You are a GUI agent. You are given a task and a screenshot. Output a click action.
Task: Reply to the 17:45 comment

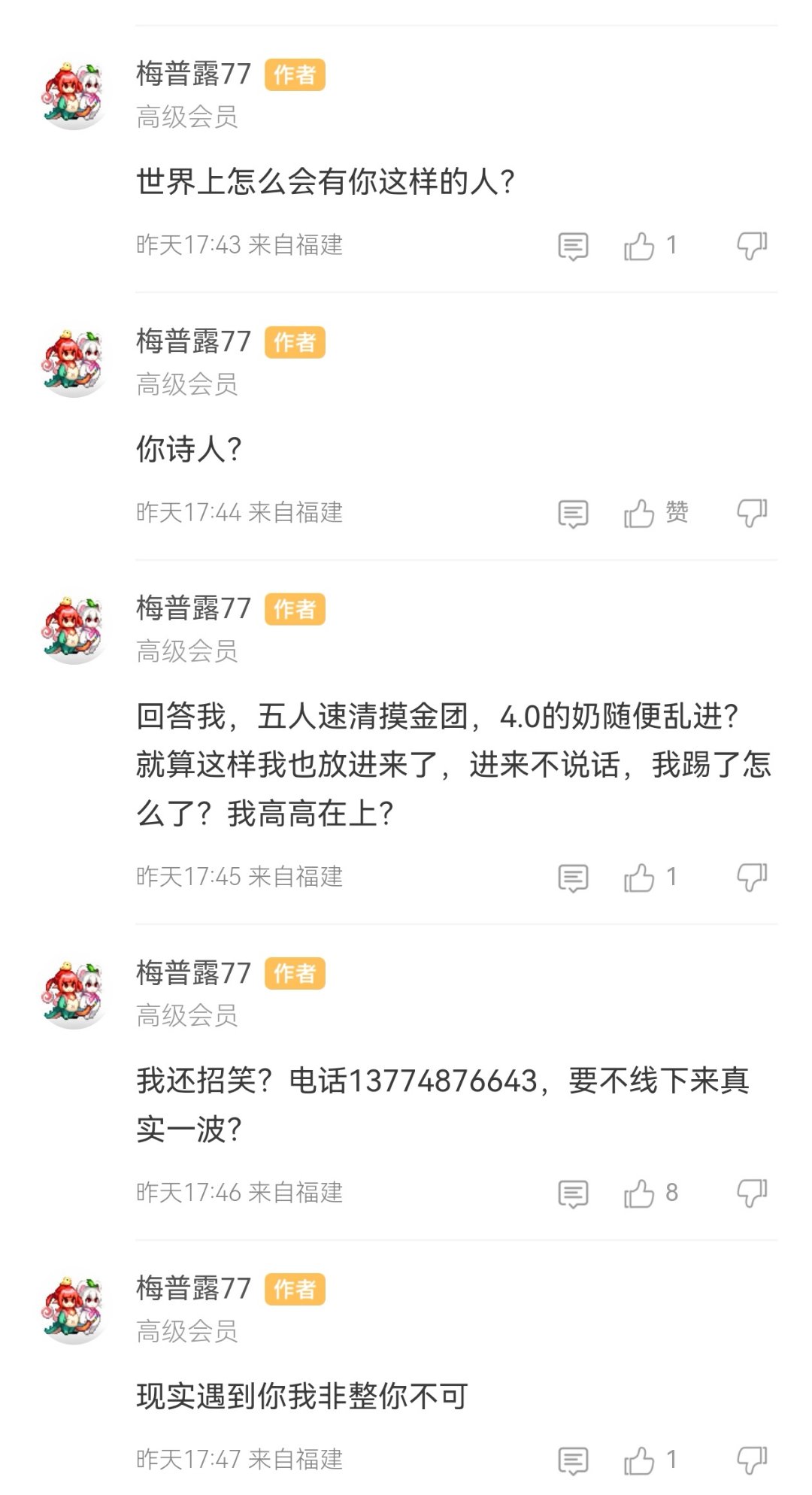(573, 878)
